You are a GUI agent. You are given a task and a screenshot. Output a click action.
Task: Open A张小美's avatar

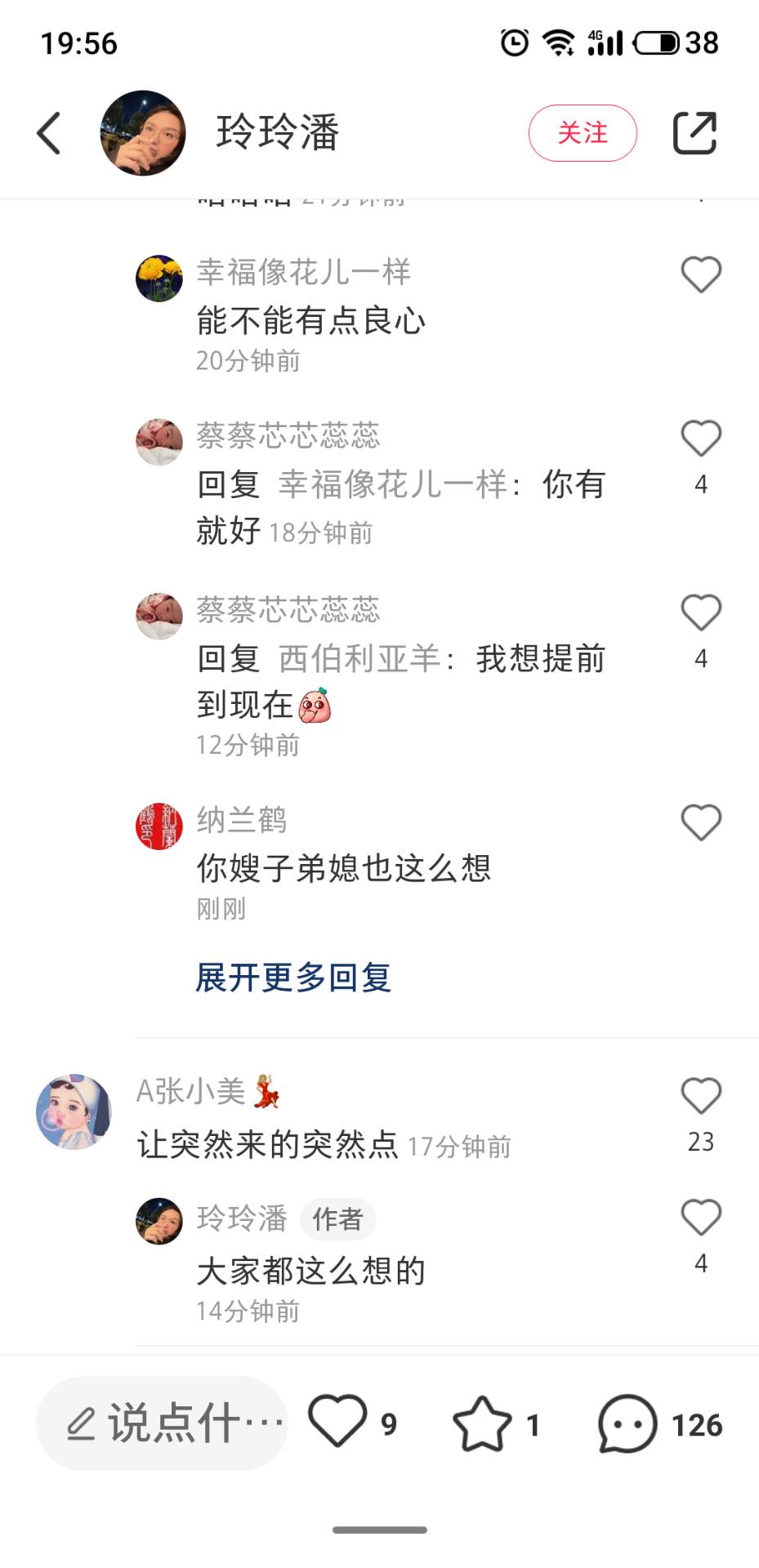coord(74,1111)
